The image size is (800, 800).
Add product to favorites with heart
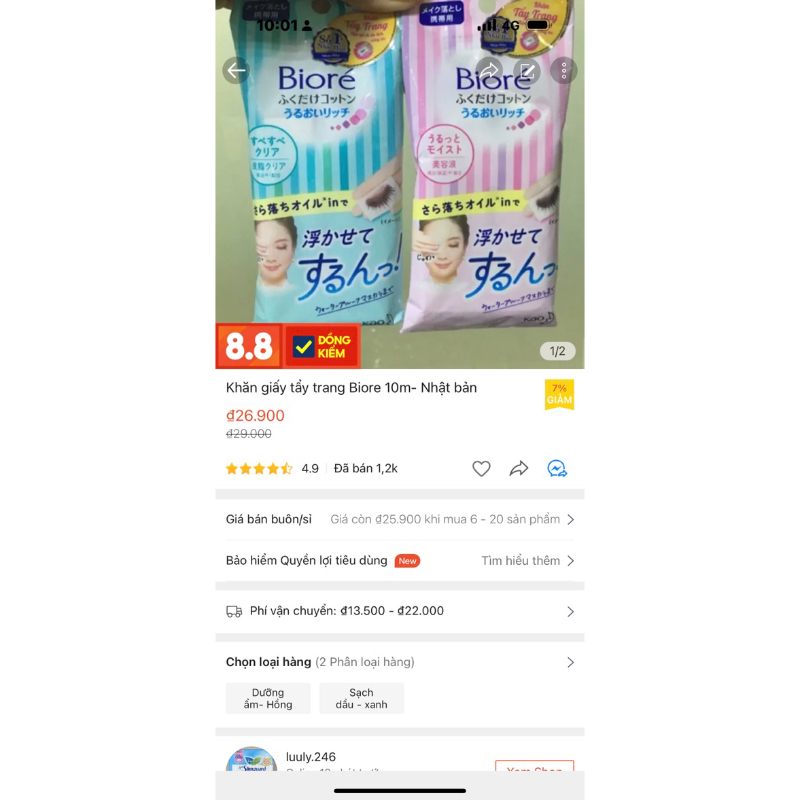[481, 468]
